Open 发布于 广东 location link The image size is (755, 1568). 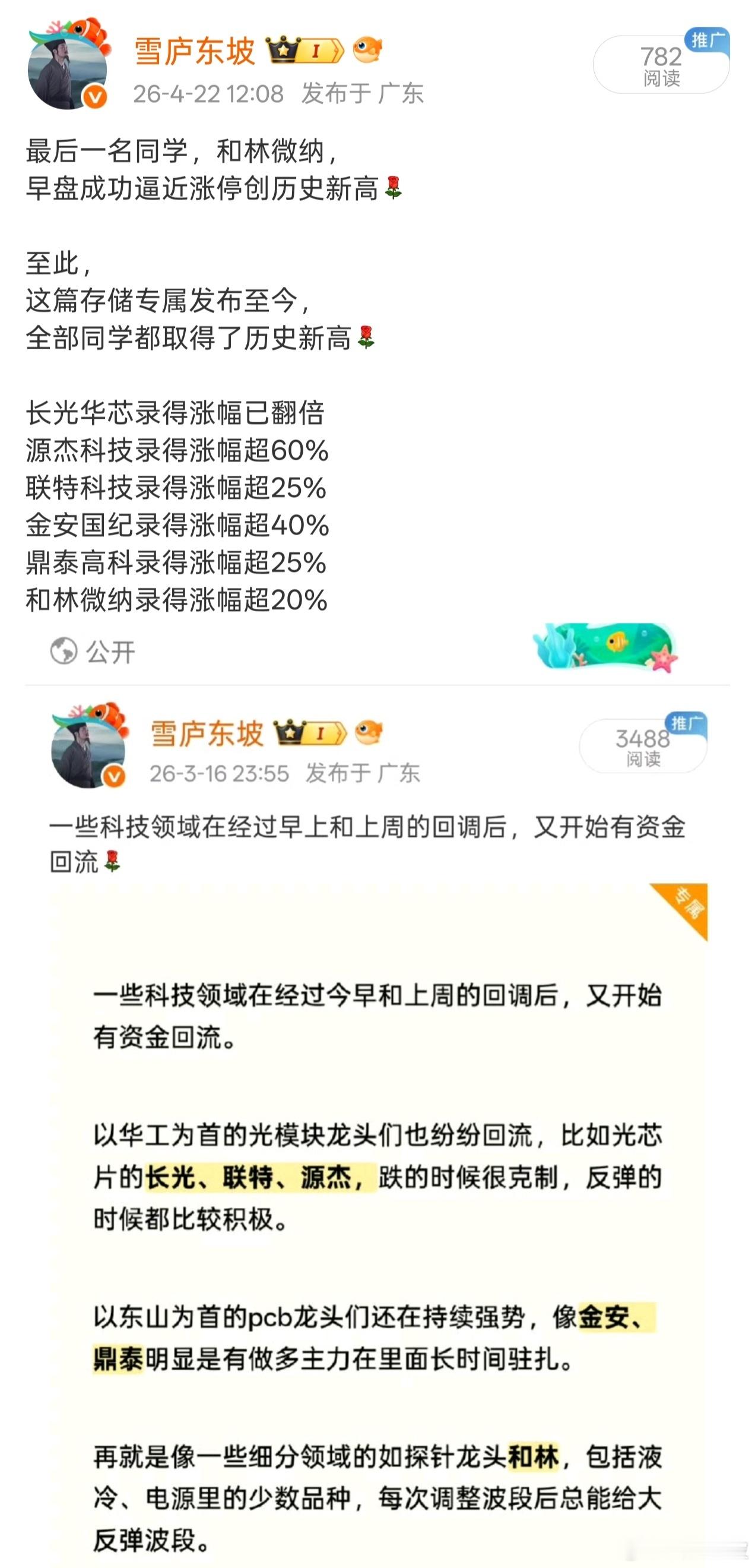tap(364, 94)
